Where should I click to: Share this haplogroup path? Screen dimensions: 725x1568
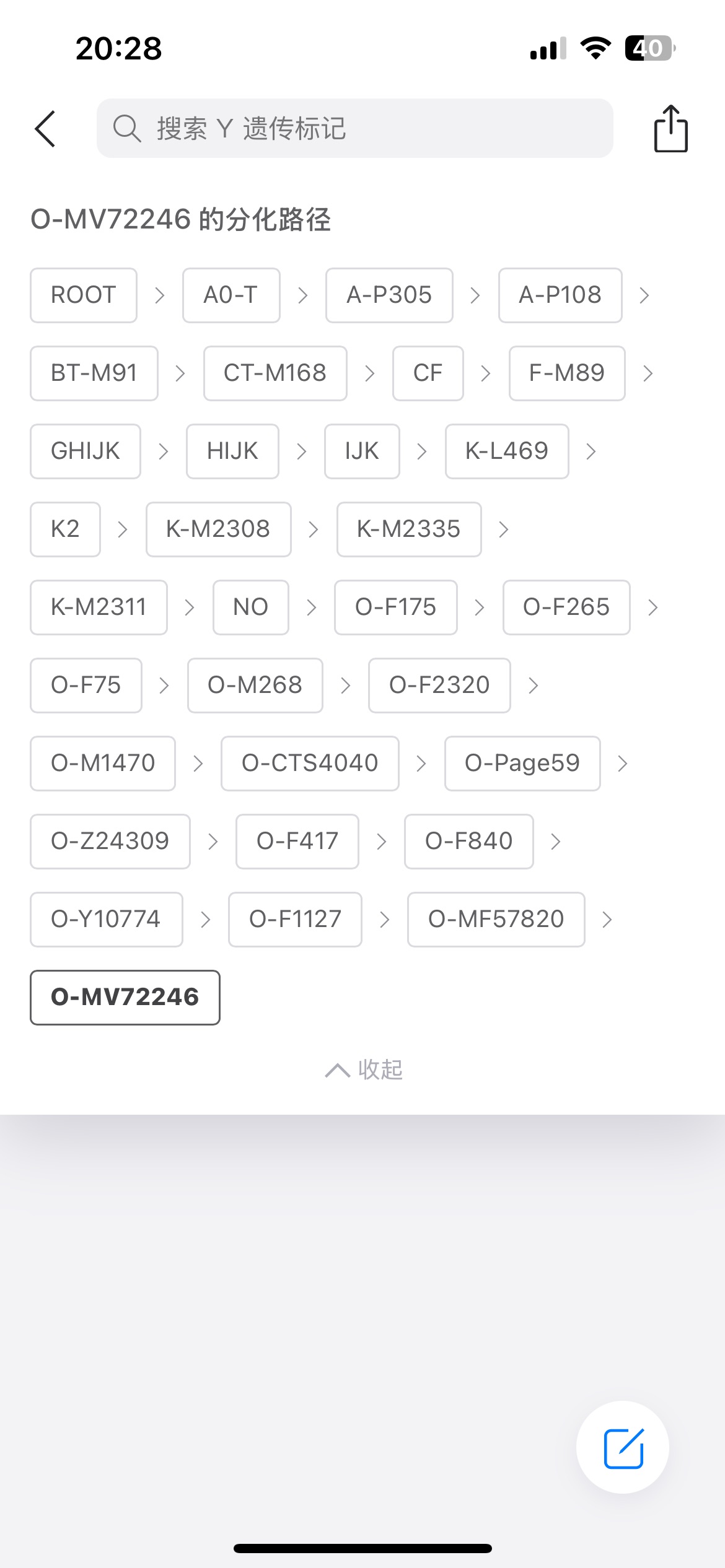pos(670,129)
